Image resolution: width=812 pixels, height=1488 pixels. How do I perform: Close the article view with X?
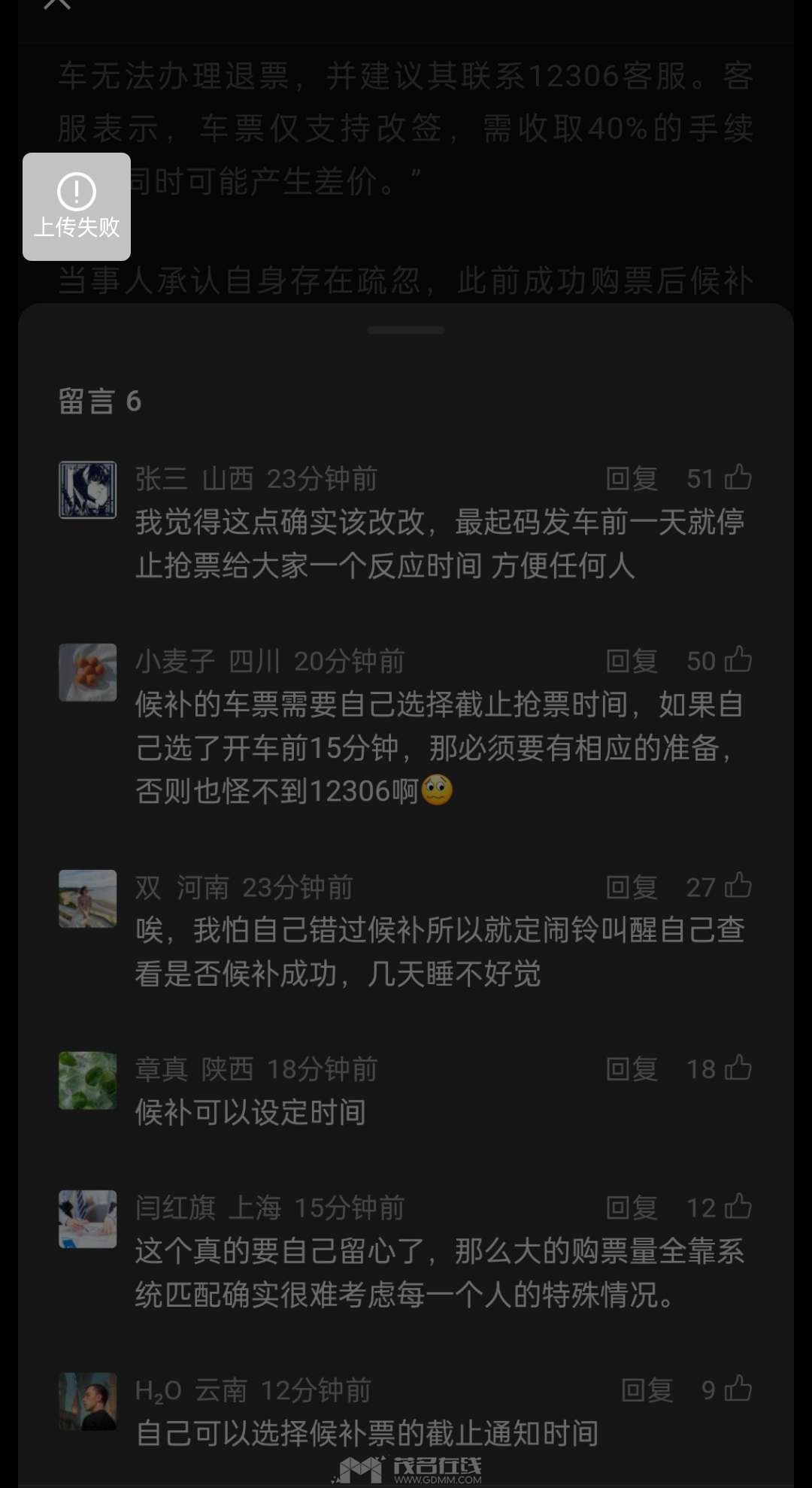coord(57,4)
